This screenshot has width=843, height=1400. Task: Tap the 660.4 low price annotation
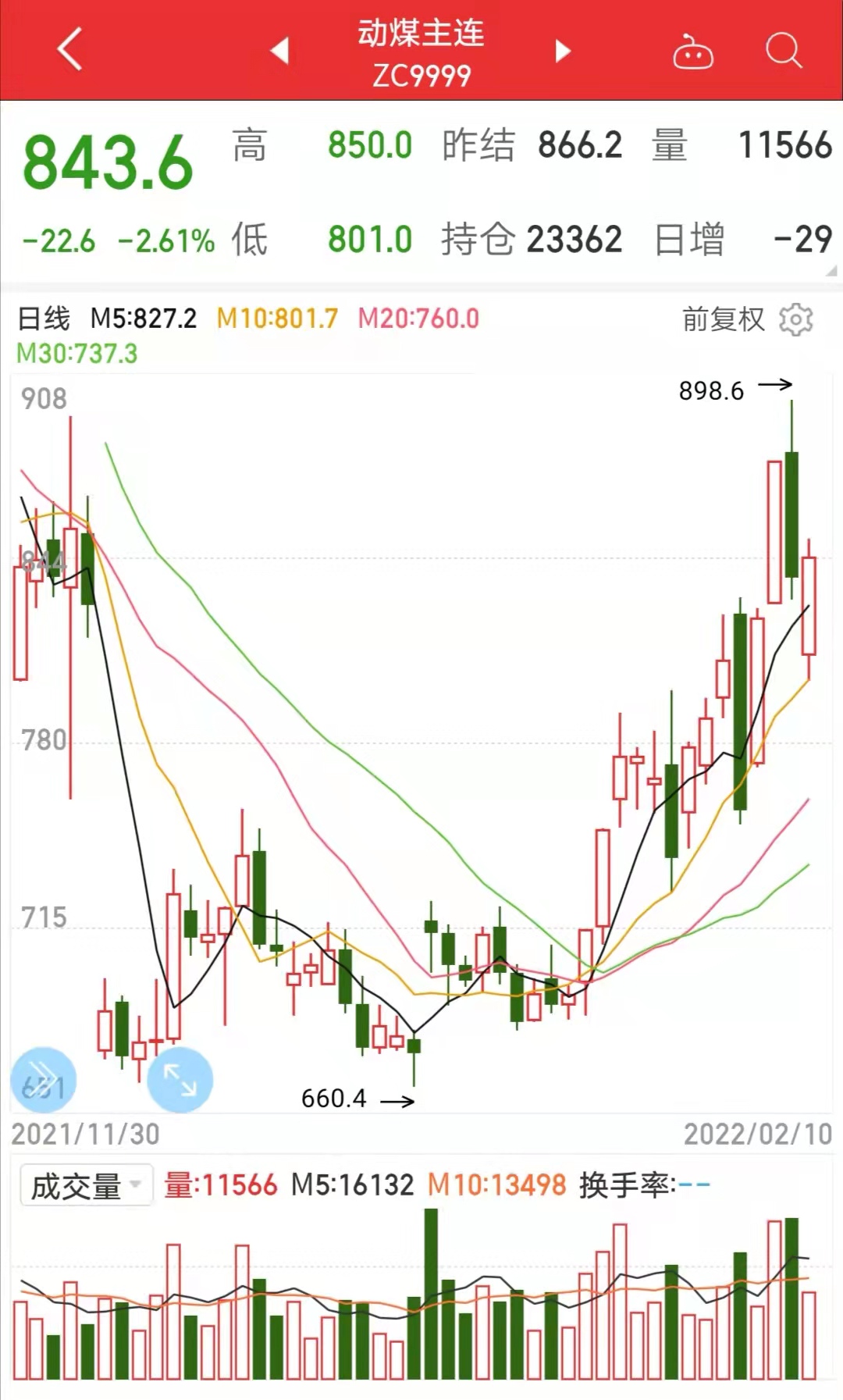334,1099
